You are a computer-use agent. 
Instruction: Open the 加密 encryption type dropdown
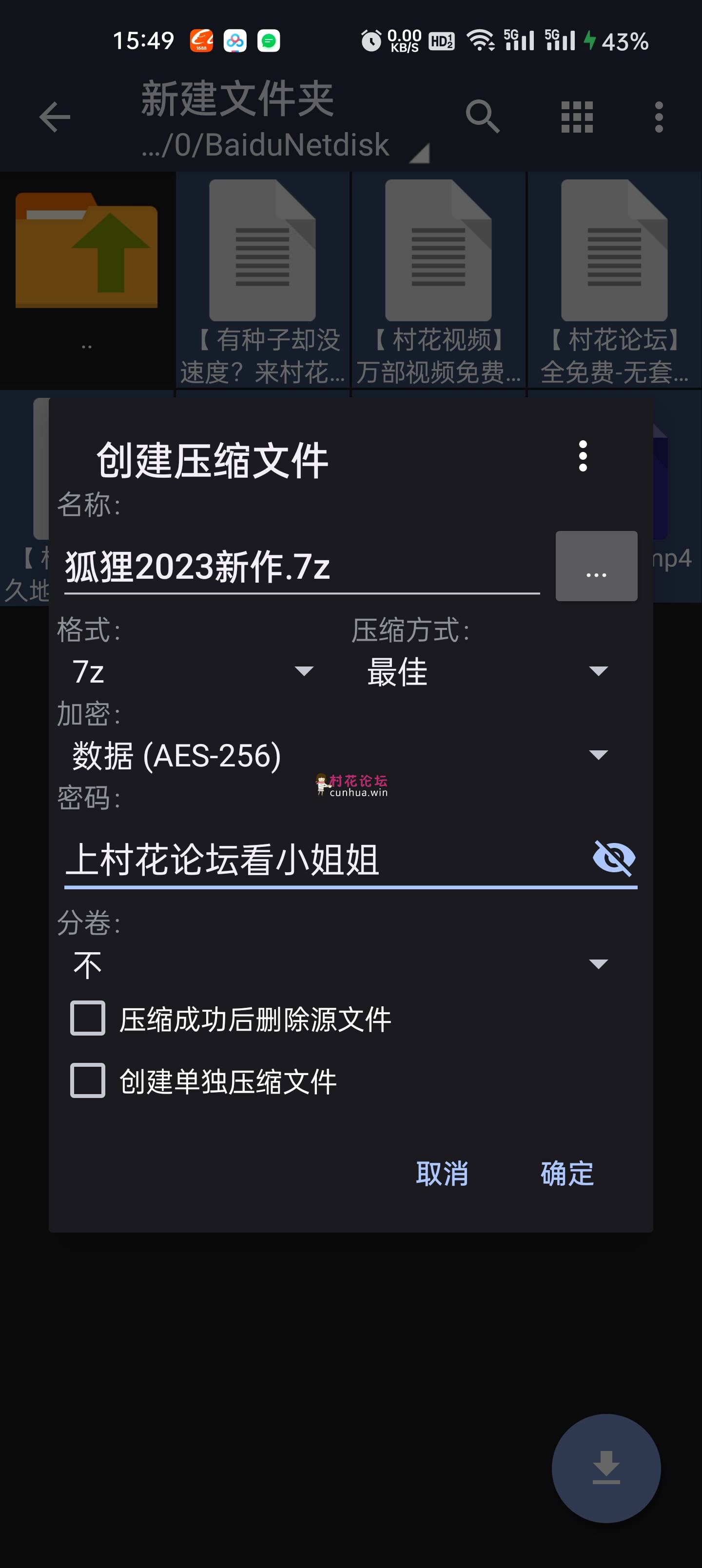[341, 755]
